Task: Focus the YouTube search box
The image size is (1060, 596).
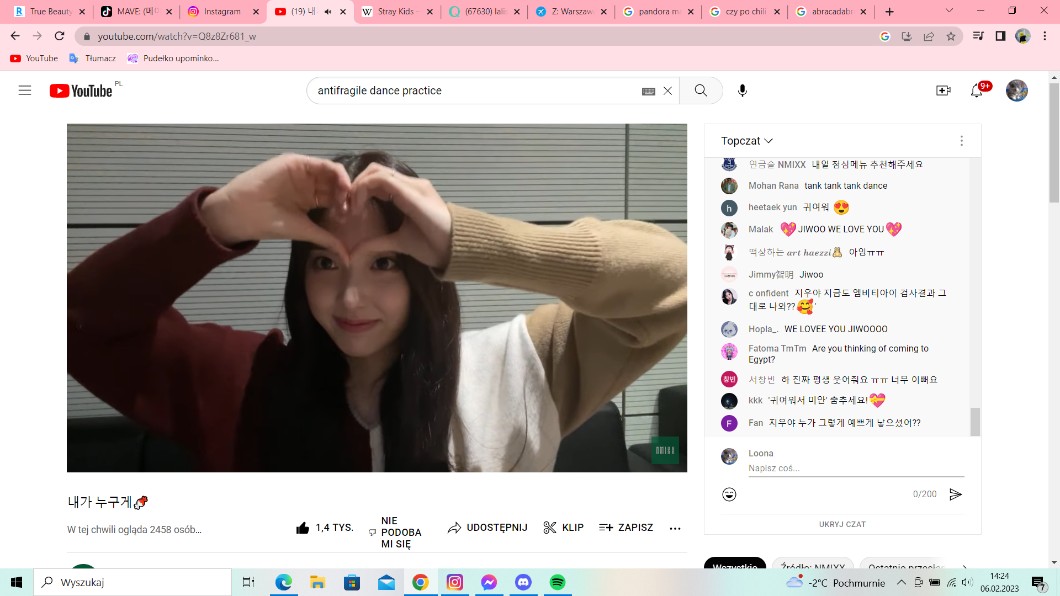Action: point(470,91)
